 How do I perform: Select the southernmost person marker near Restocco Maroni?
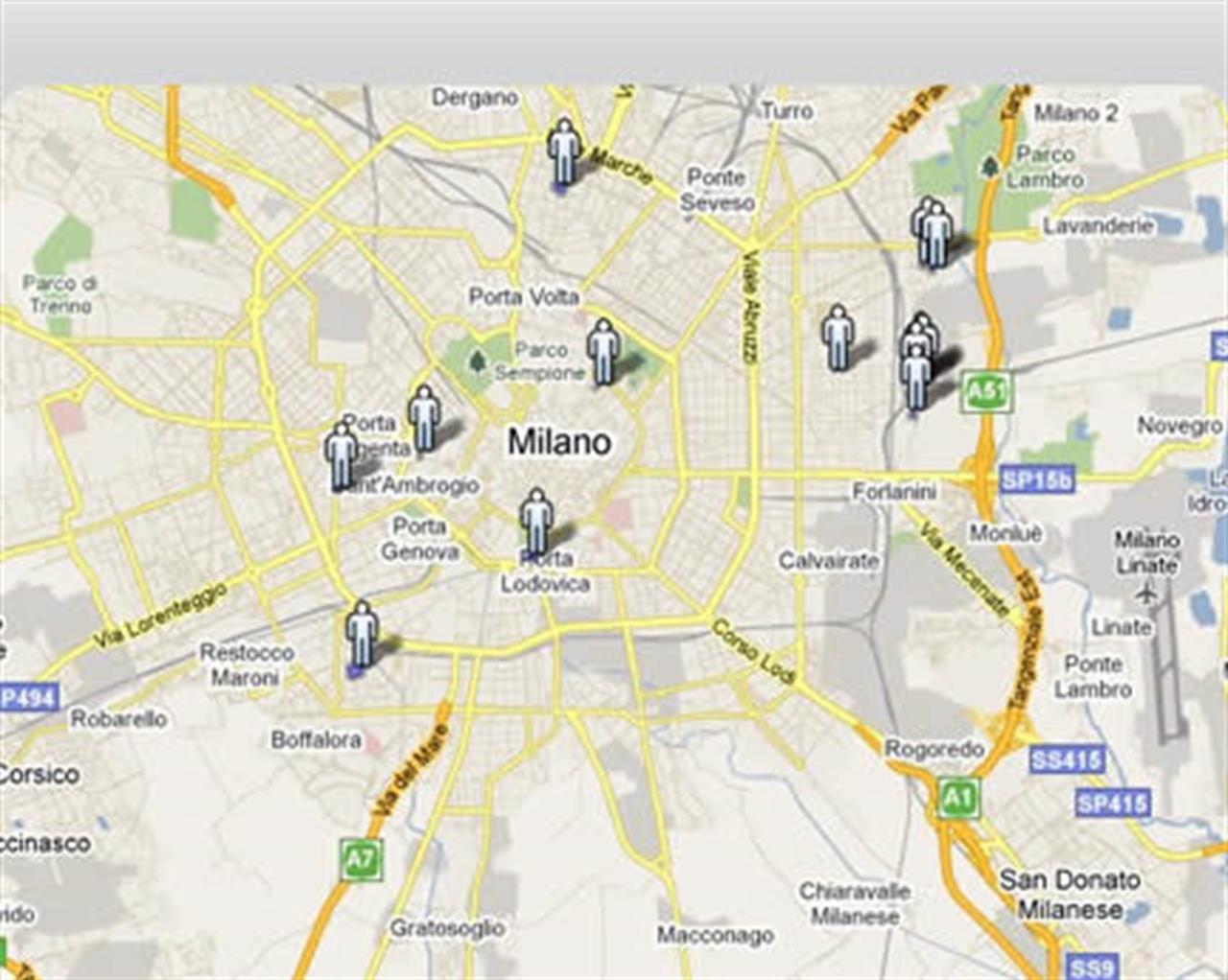[361, 634]
